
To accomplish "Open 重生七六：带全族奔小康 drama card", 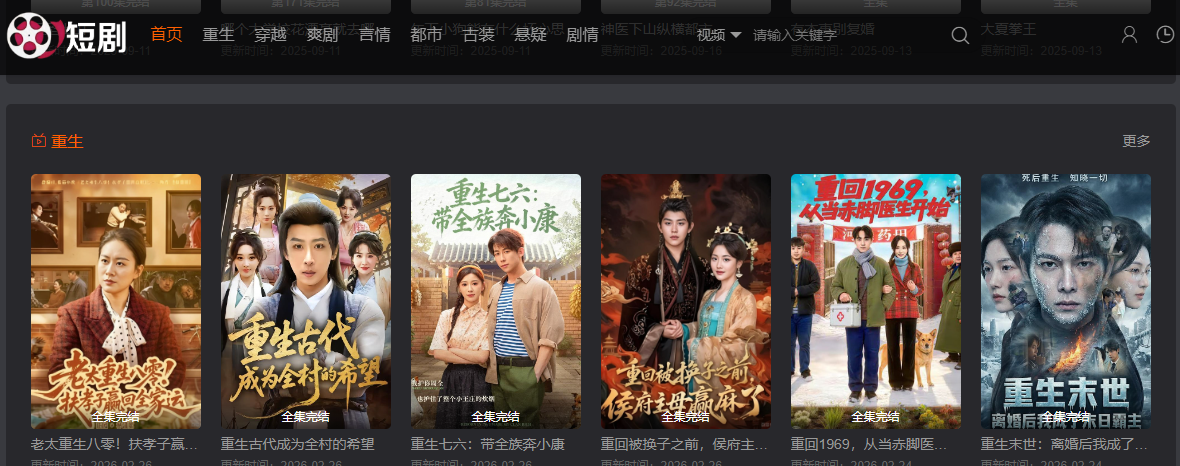I will click(x=496, y=300).
